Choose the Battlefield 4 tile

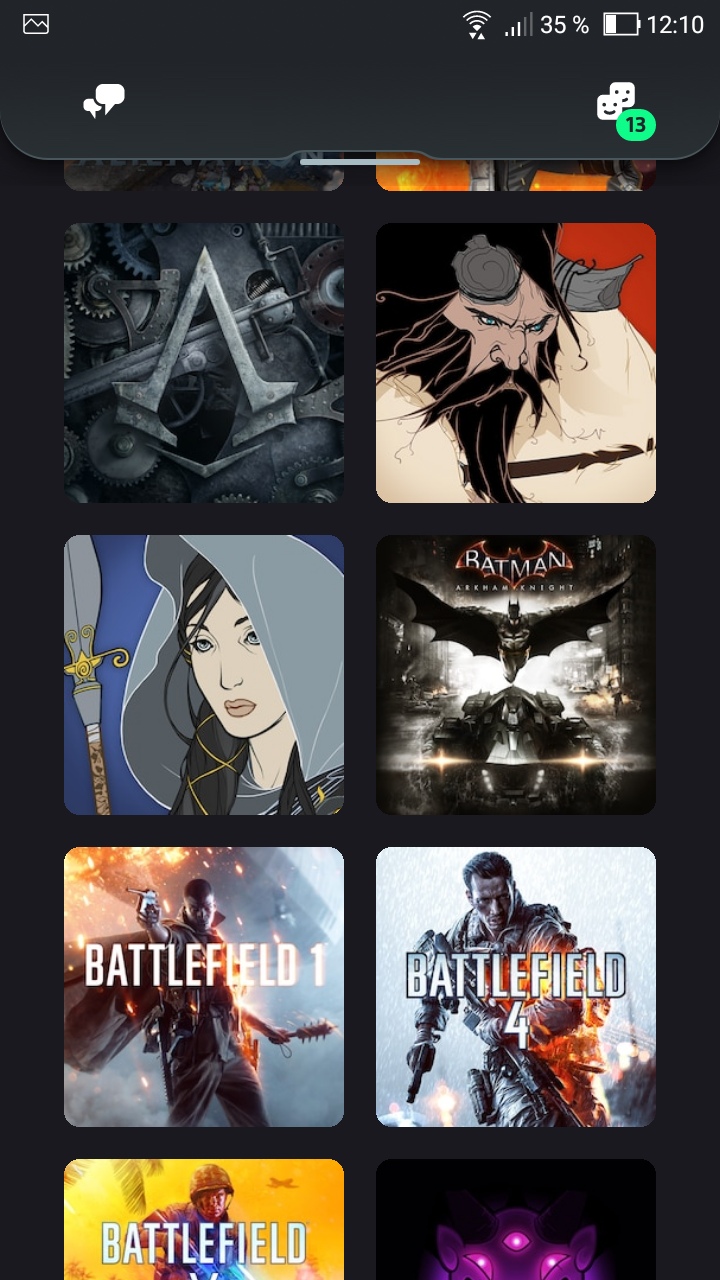coord(516,987)
